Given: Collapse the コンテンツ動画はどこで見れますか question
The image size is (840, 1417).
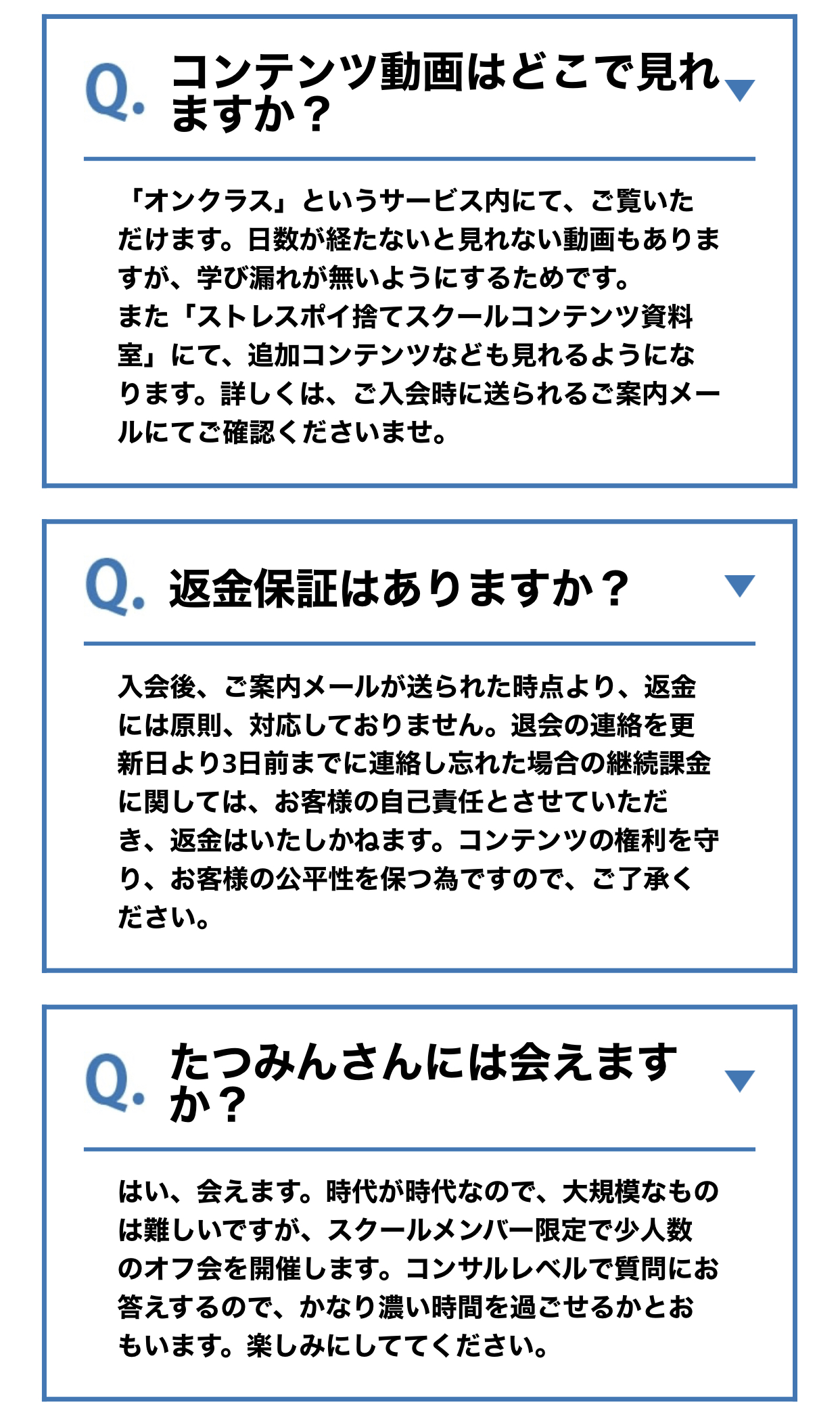Looking at the screenshot, I should 739,90.
